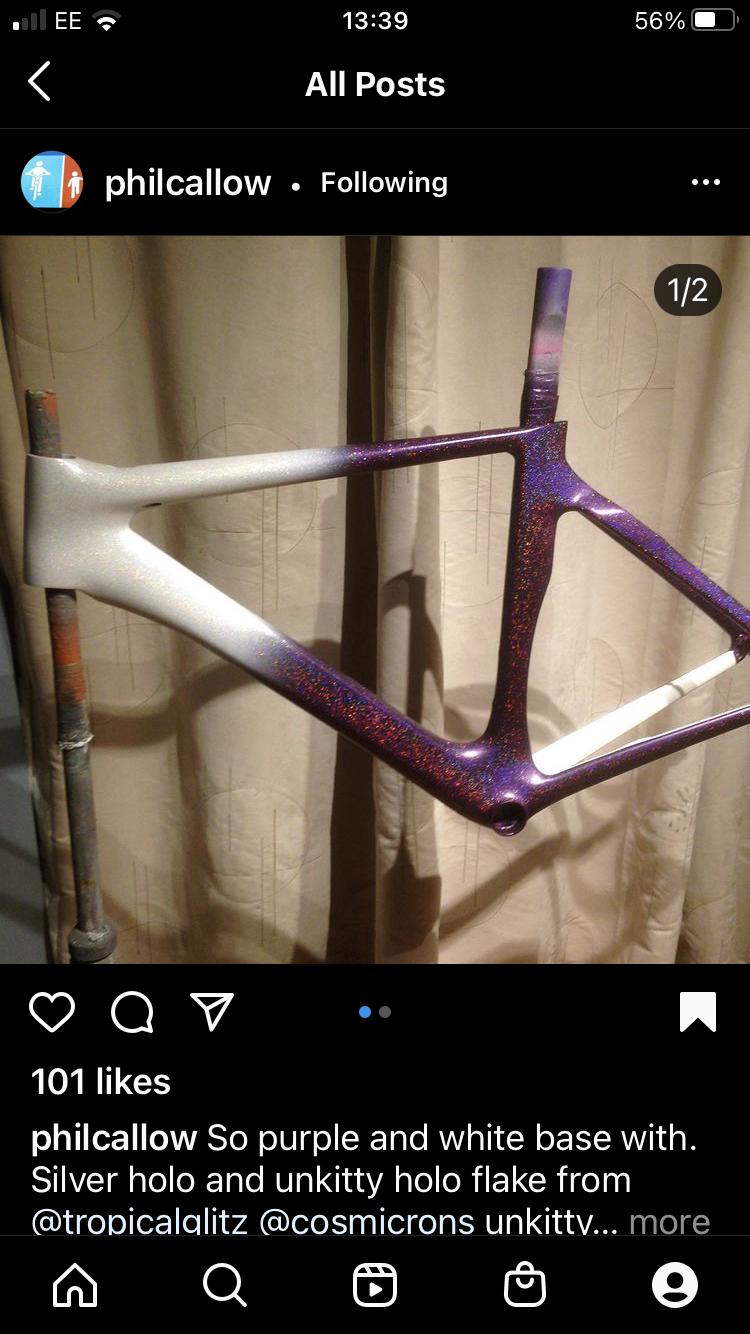Switch to the Profile tab
The width and height of the screenshot is (750, 1334).
(x=675, y=1285)
